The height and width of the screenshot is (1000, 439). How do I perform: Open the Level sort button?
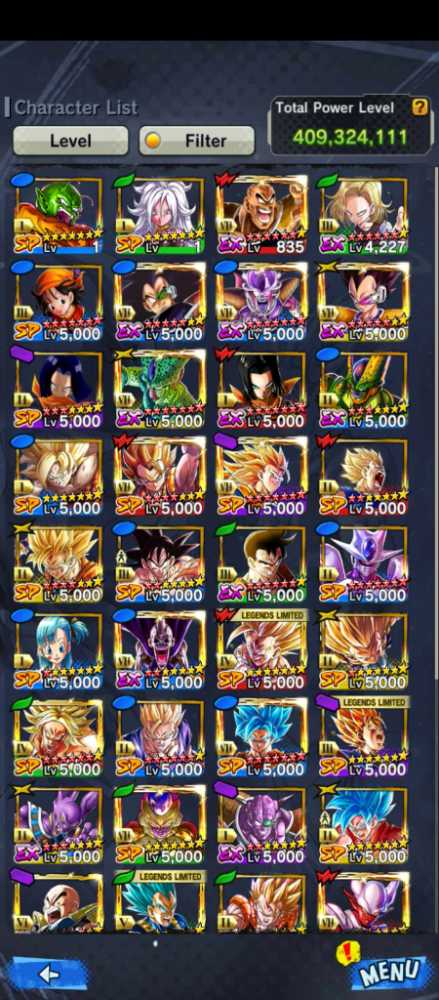pos(70,140)
